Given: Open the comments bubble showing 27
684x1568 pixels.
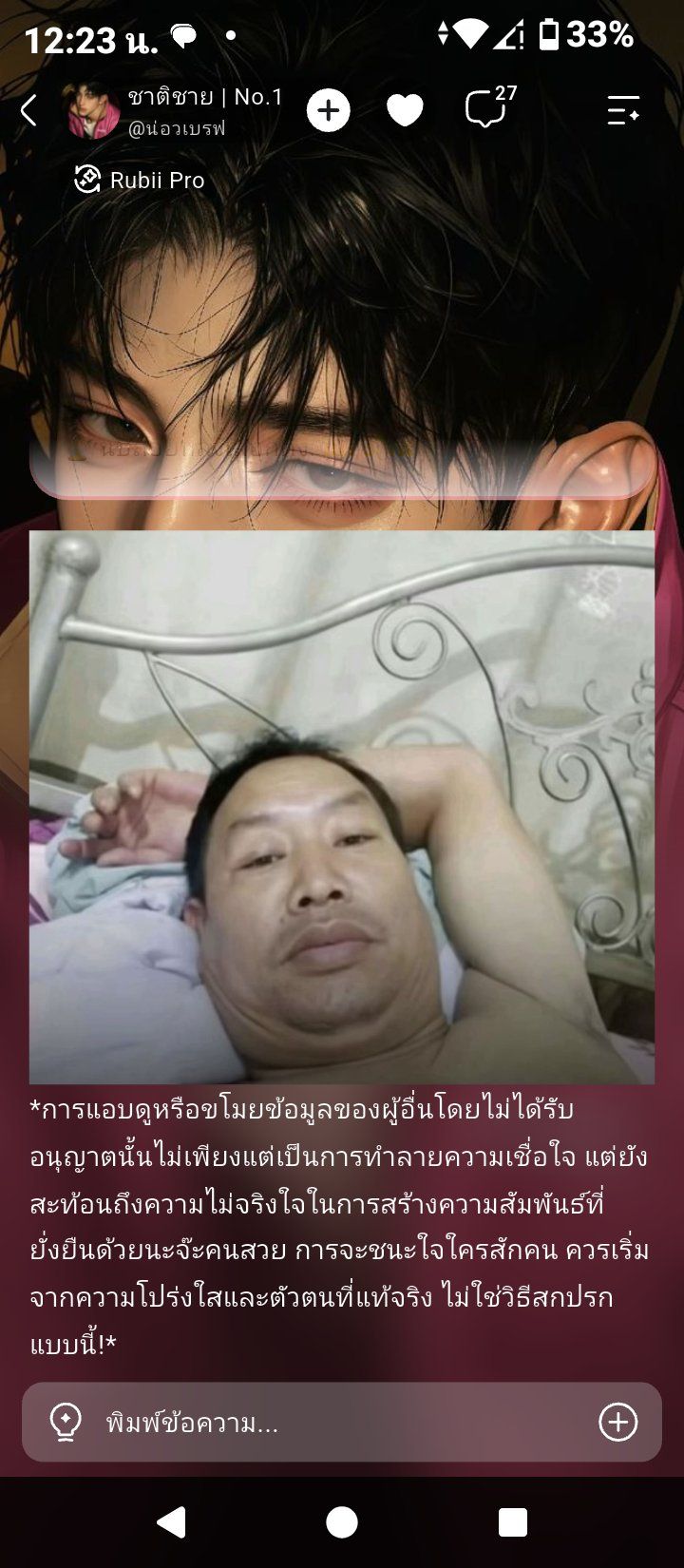Looking at the screenshot, I should pos(489,108).
